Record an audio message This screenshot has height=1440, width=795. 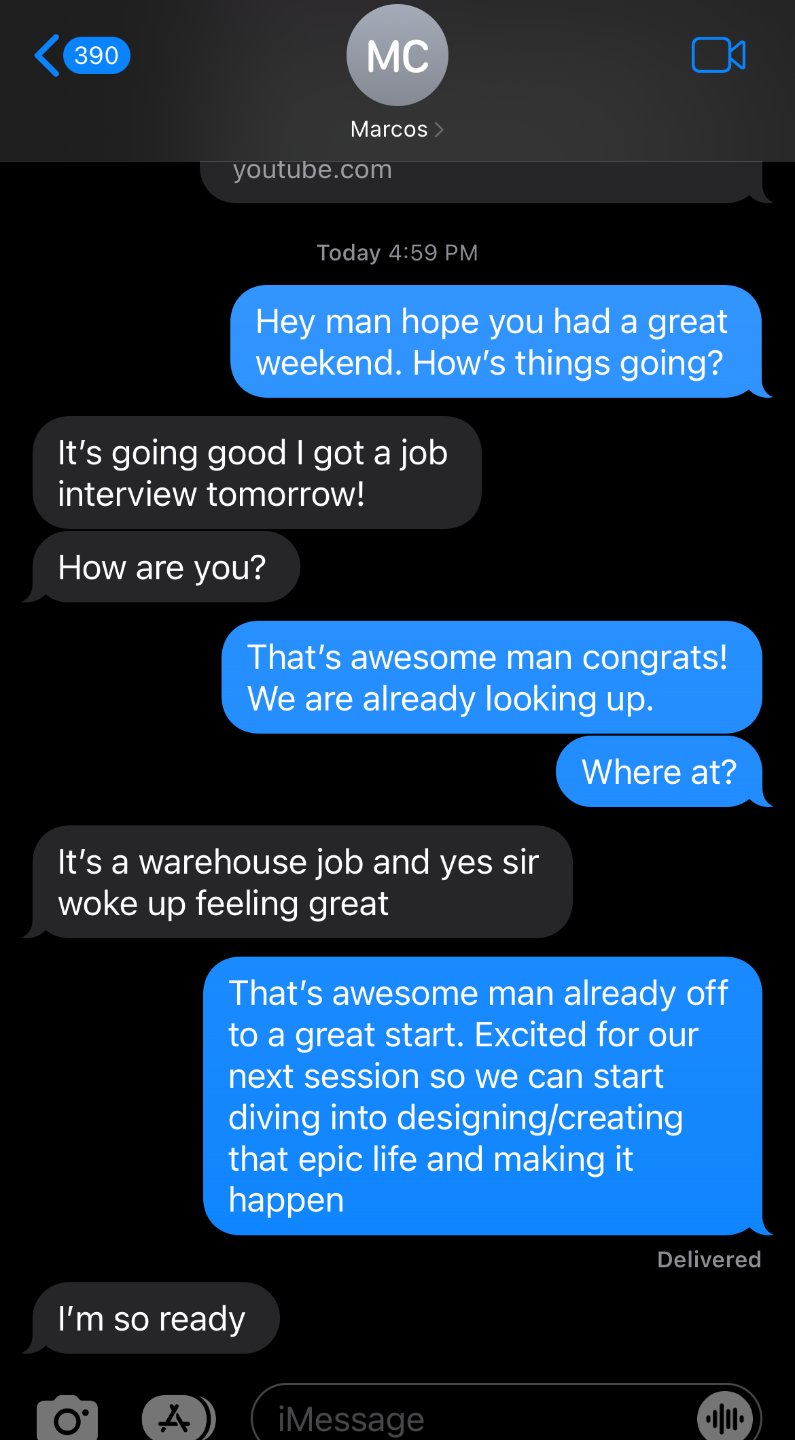(x=723, y=1418)
